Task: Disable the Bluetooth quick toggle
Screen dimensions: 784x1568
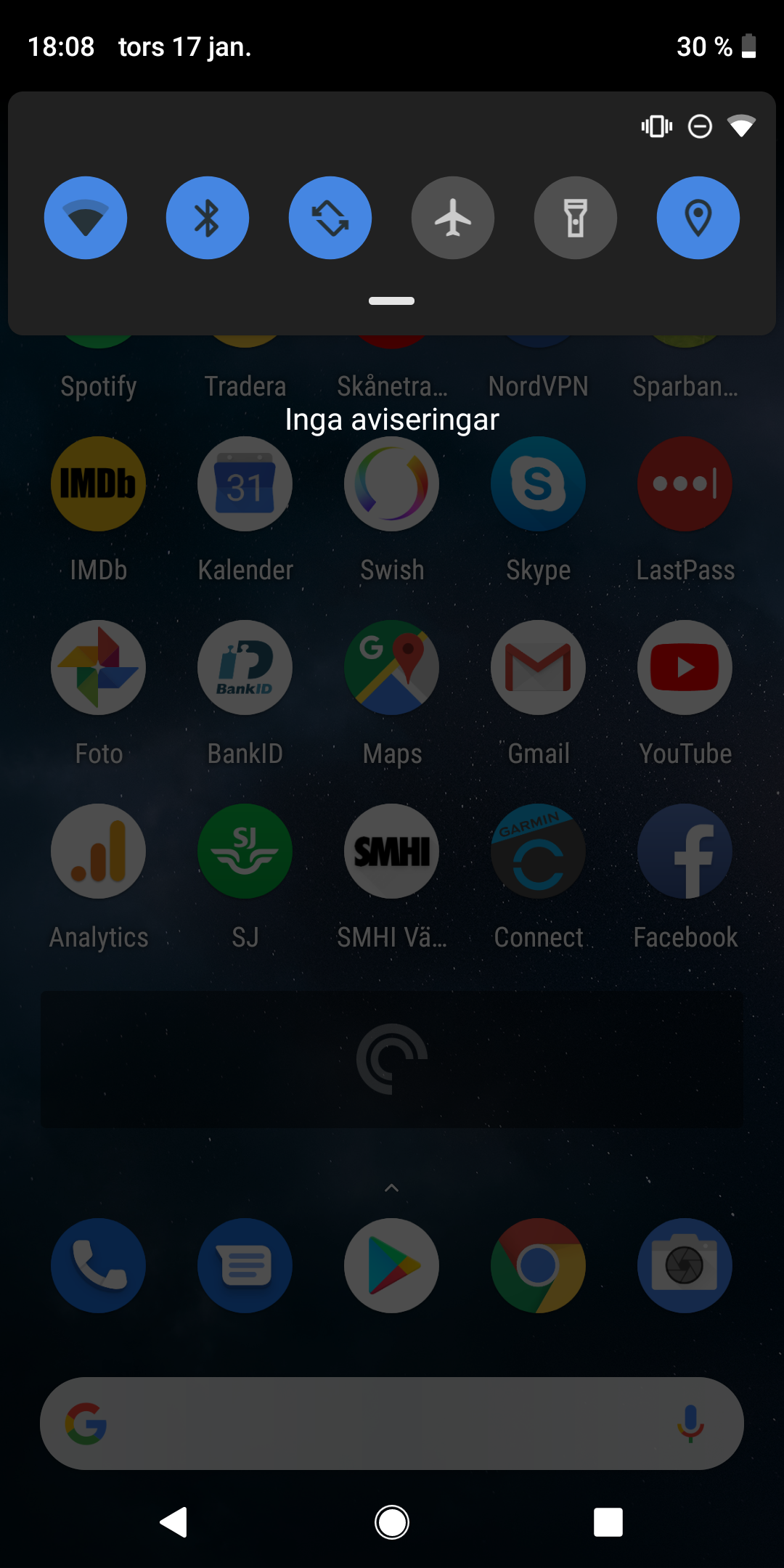Action: [x=208, y=218]
